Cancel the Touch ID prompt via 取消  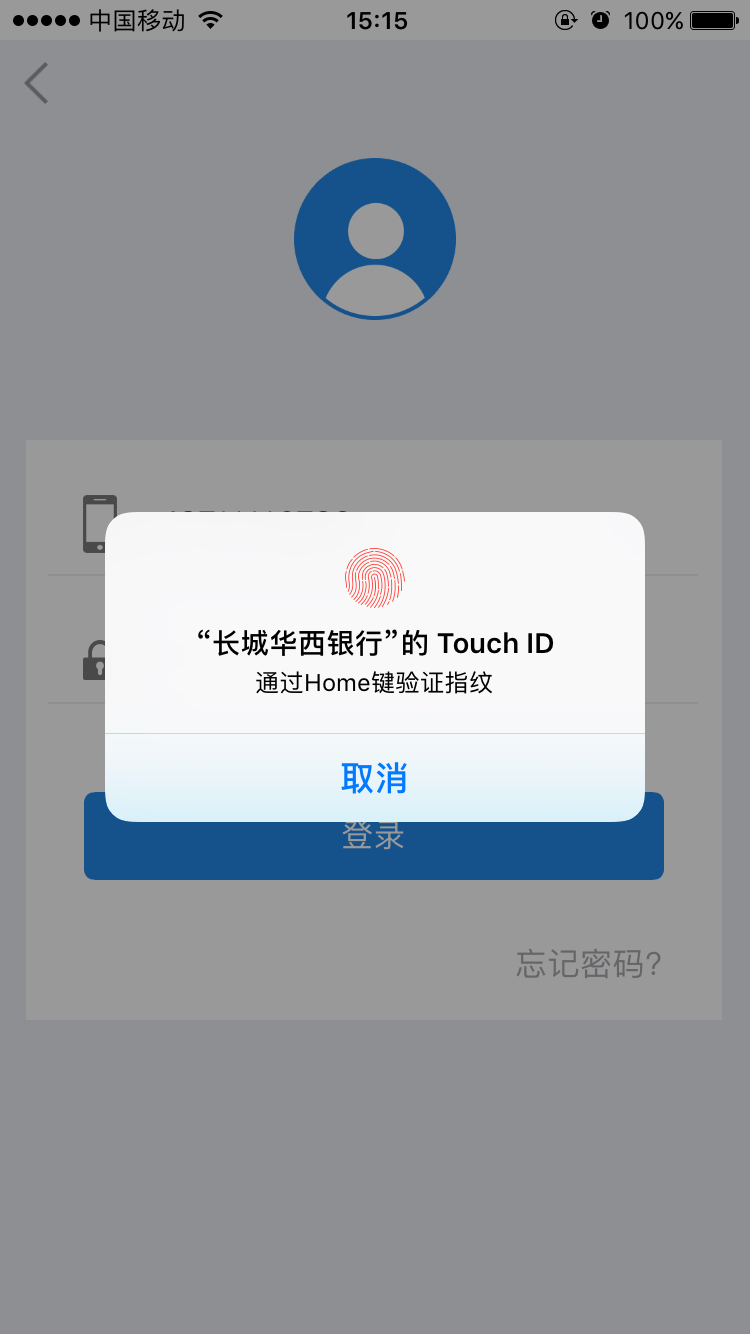tap(374, 778)
